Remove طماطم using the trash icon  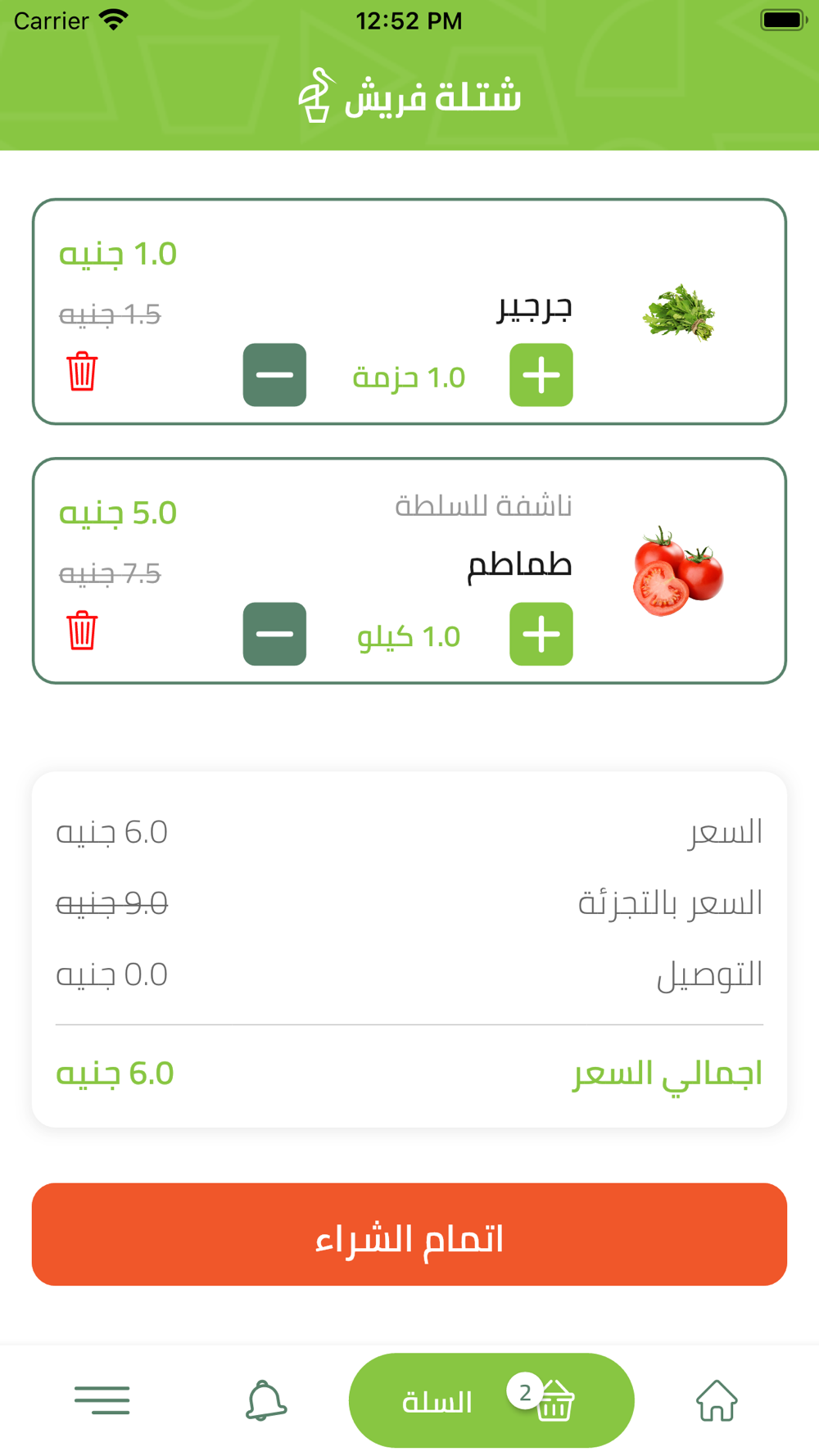(82, 631)
